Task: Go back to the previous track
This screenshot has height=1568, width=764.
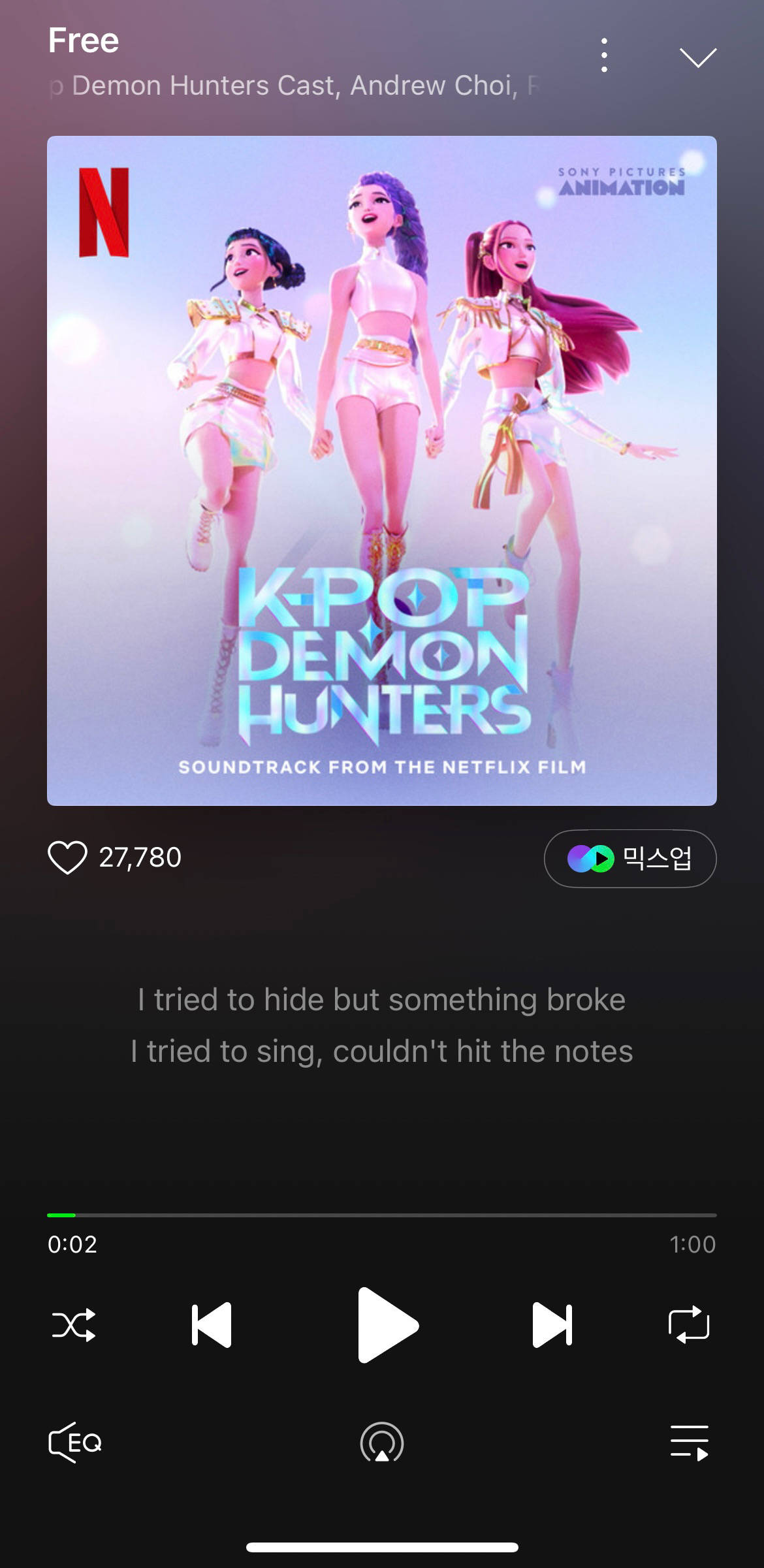Action: click(212, 1325)
